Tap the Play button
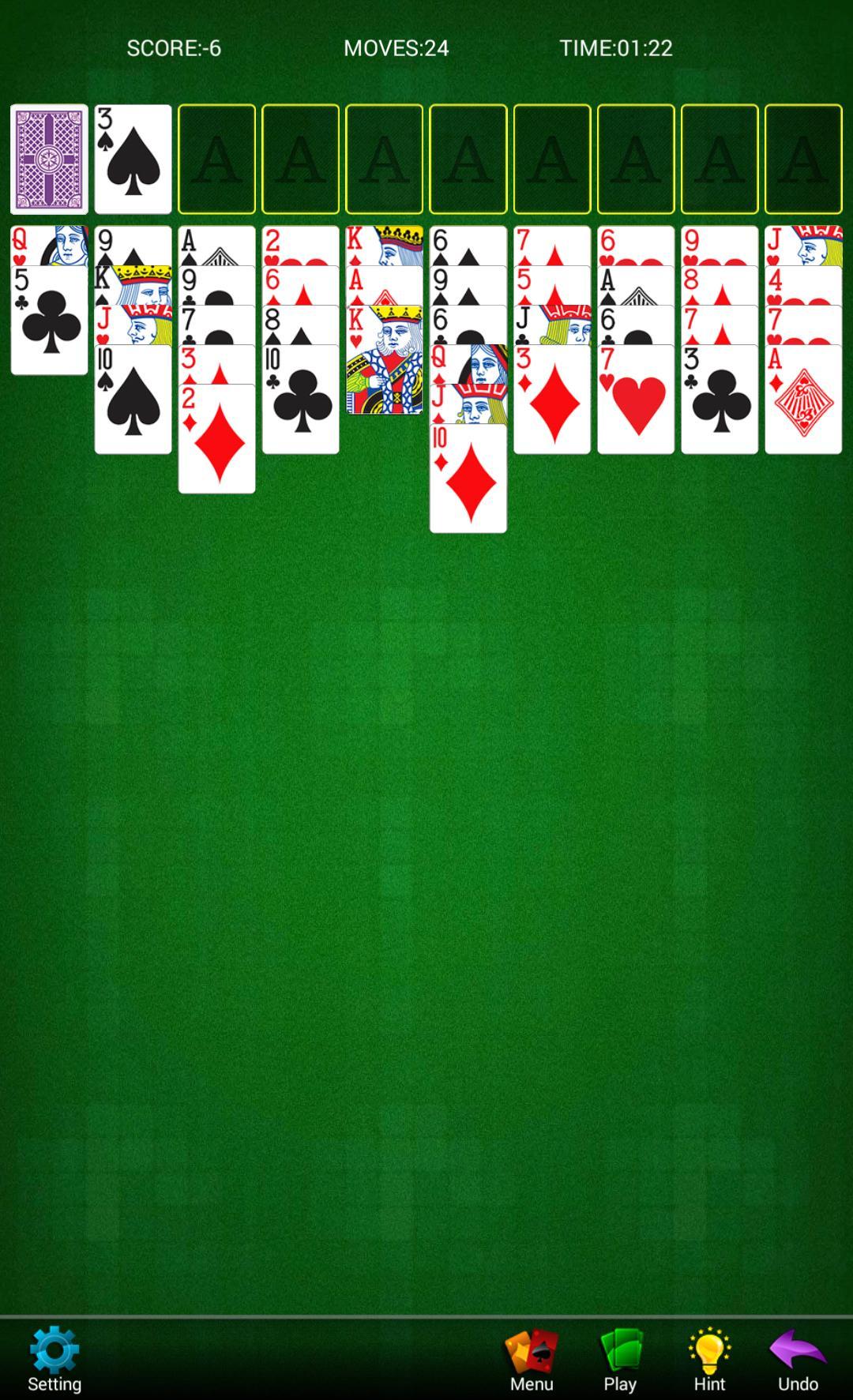The height and width of the screenshot is (1400, 853). coord(621,1358)
